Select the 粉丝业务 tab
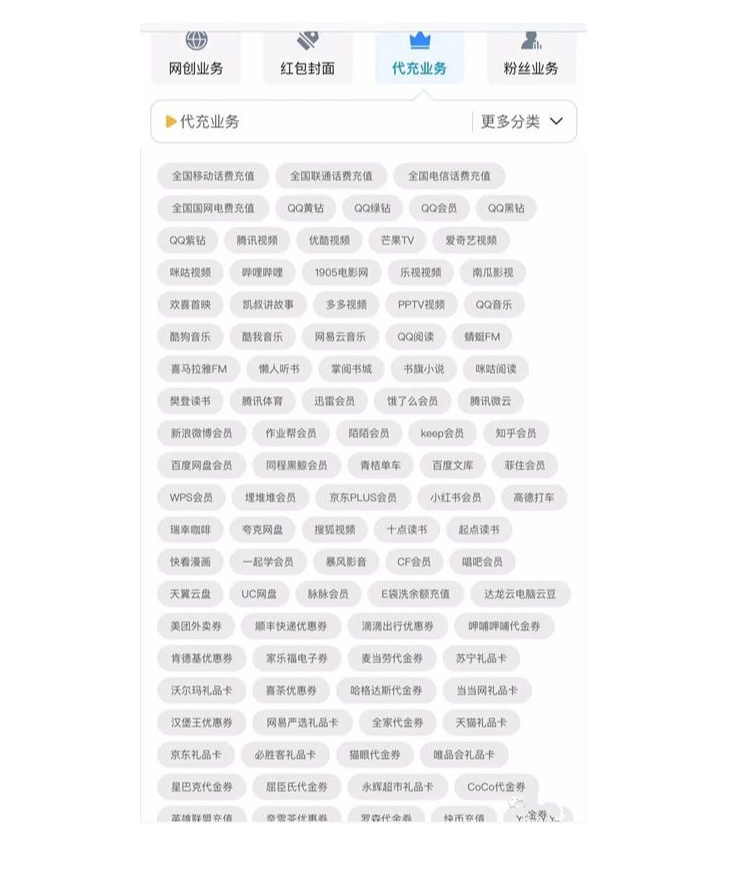742x873 pixels. point(530,56)
